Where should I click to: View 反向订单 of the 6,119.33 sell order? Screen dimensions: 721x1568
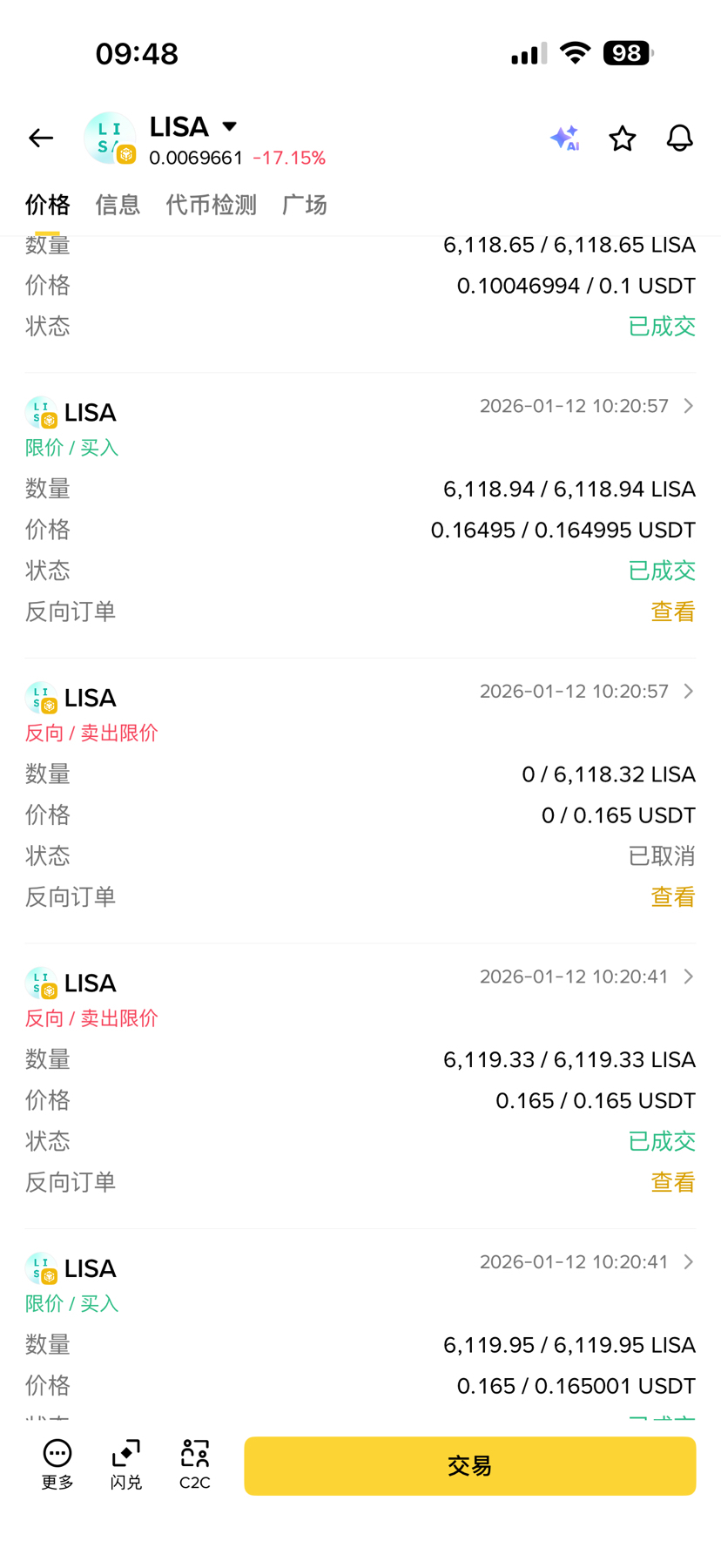pyautogui.click(x=672, y=1182)
